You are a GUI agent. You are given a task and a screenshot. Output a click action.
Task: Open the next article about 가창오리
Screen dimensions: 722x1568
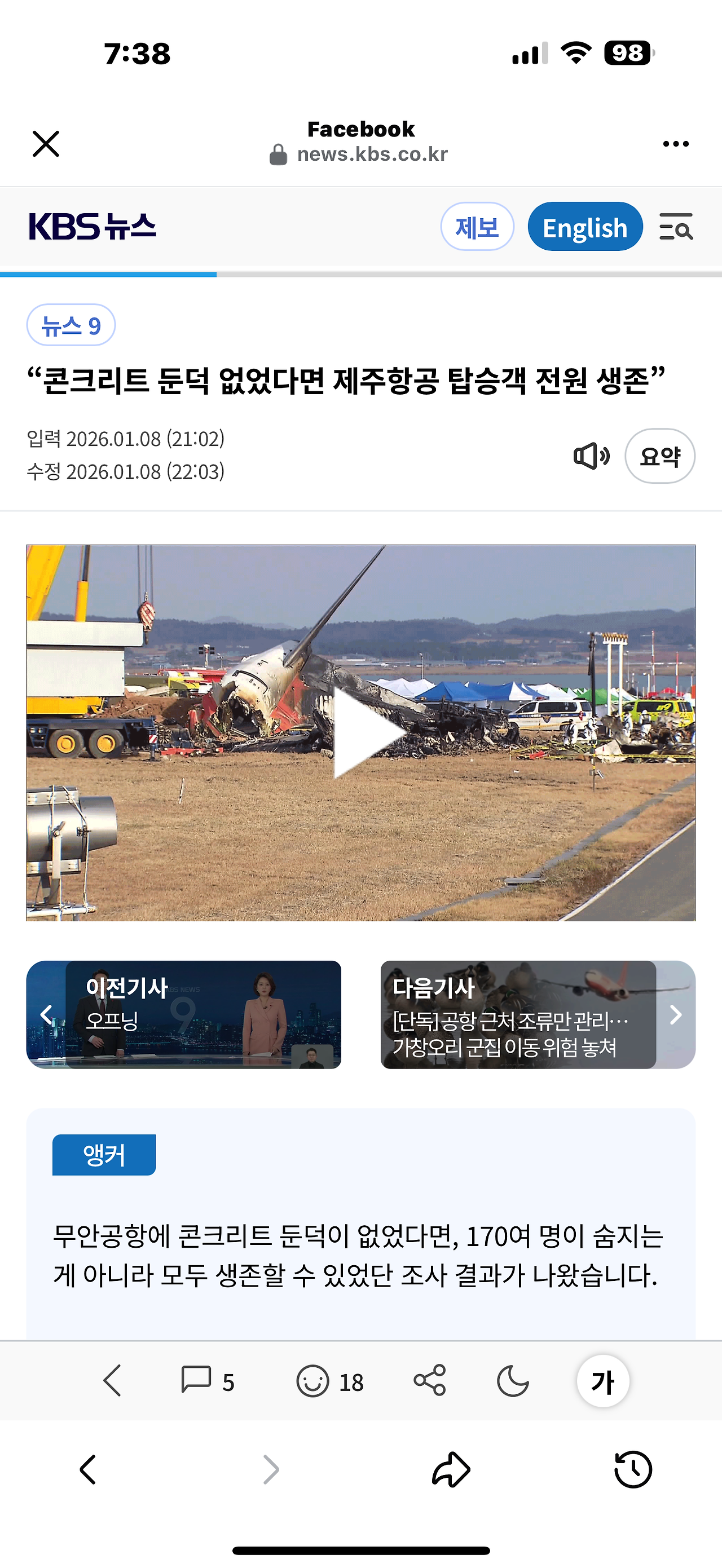(x=538, y=1015)
